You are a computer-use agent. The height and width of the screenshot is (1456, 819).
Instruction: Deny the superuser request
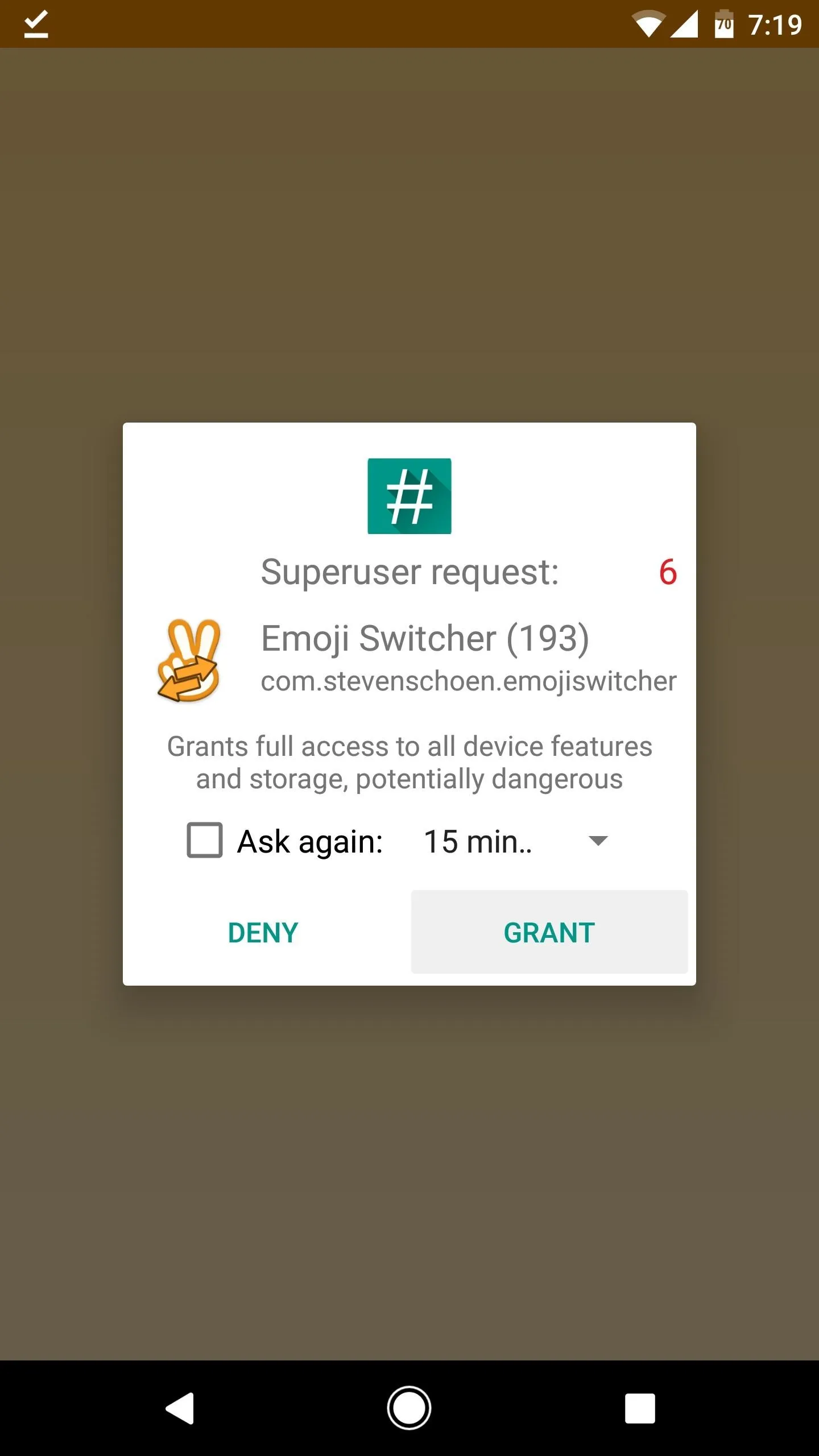coord(263,932)
